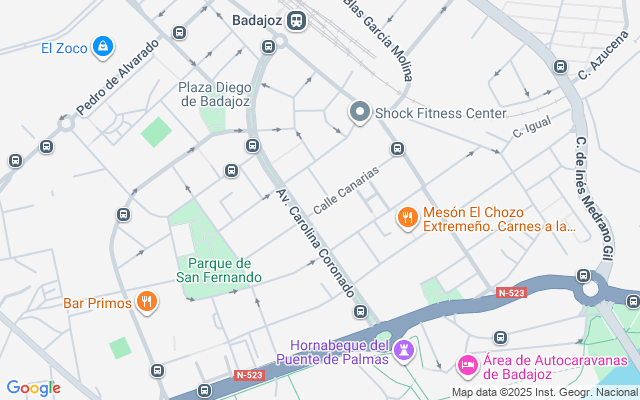Open Hornabeque del Puente de Palmas marker
Image resolution: width=640 pixels, height=400 pixels.
pyautogui.click(x=404, y=349)
